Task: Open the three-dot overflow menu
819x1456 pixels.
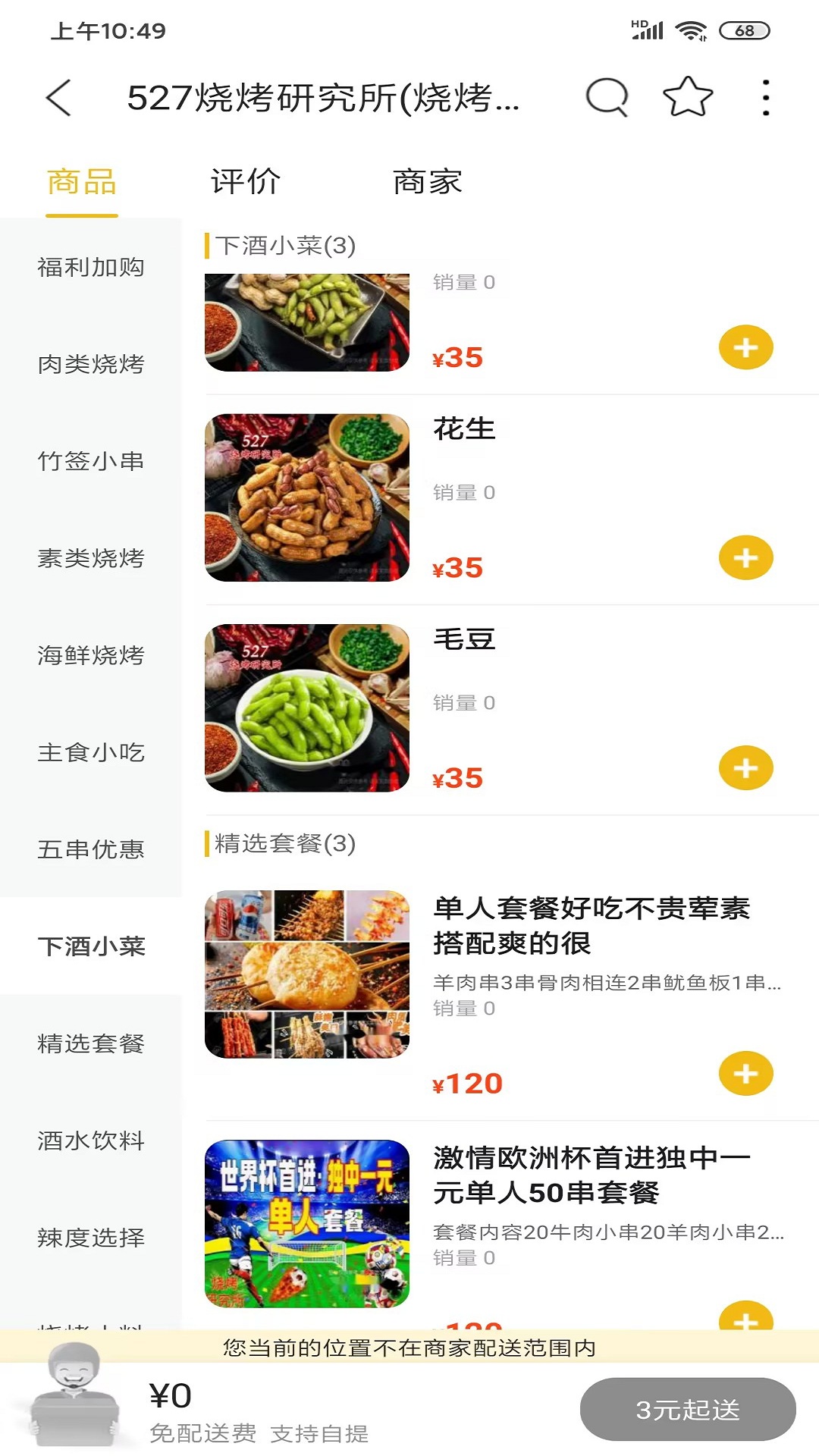Action: click(764, 97)
